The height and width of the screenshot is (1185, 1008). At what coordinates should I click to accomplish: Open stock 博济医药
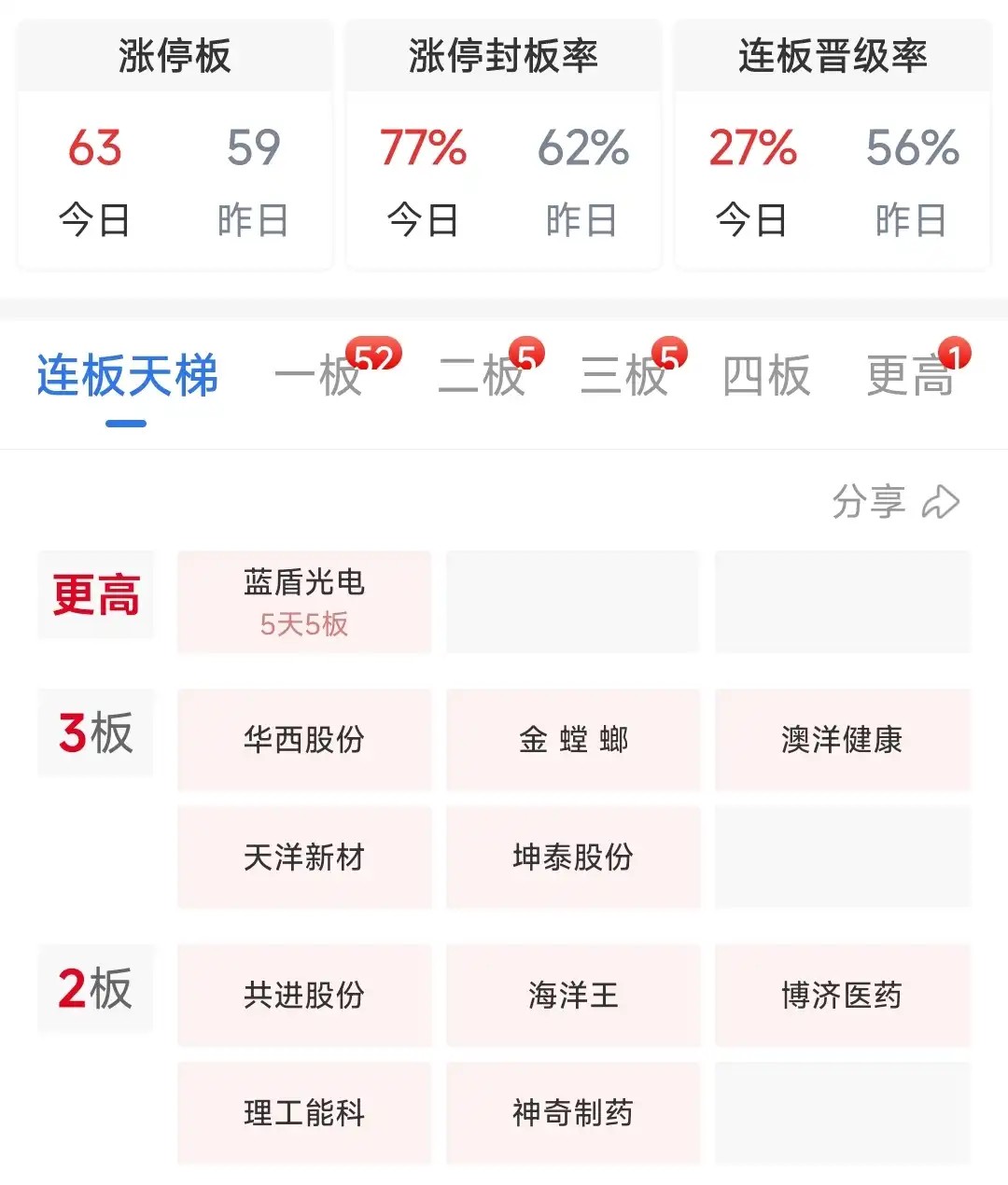(842, 996)
